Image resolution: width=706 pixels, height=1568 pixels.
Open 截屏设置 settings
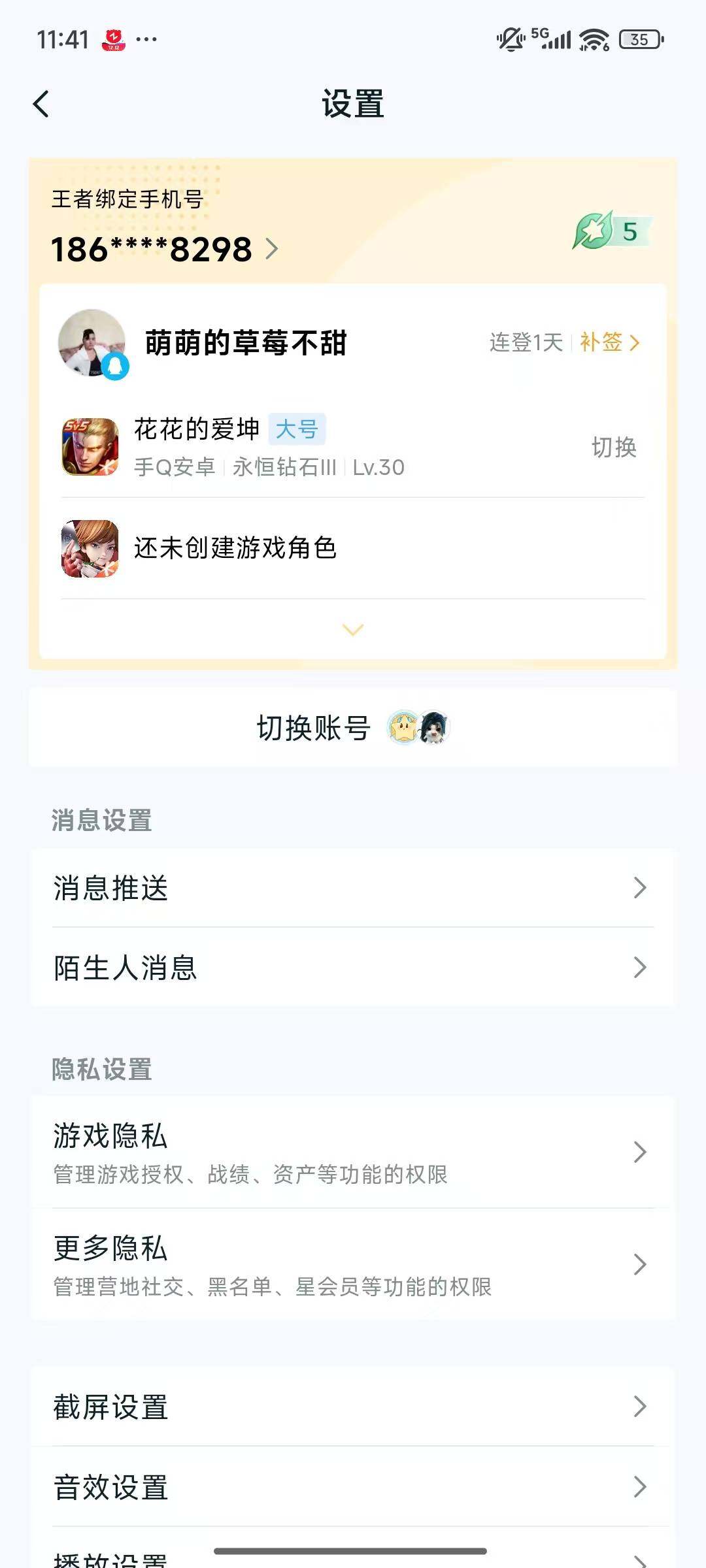[x=353, y=1409]
